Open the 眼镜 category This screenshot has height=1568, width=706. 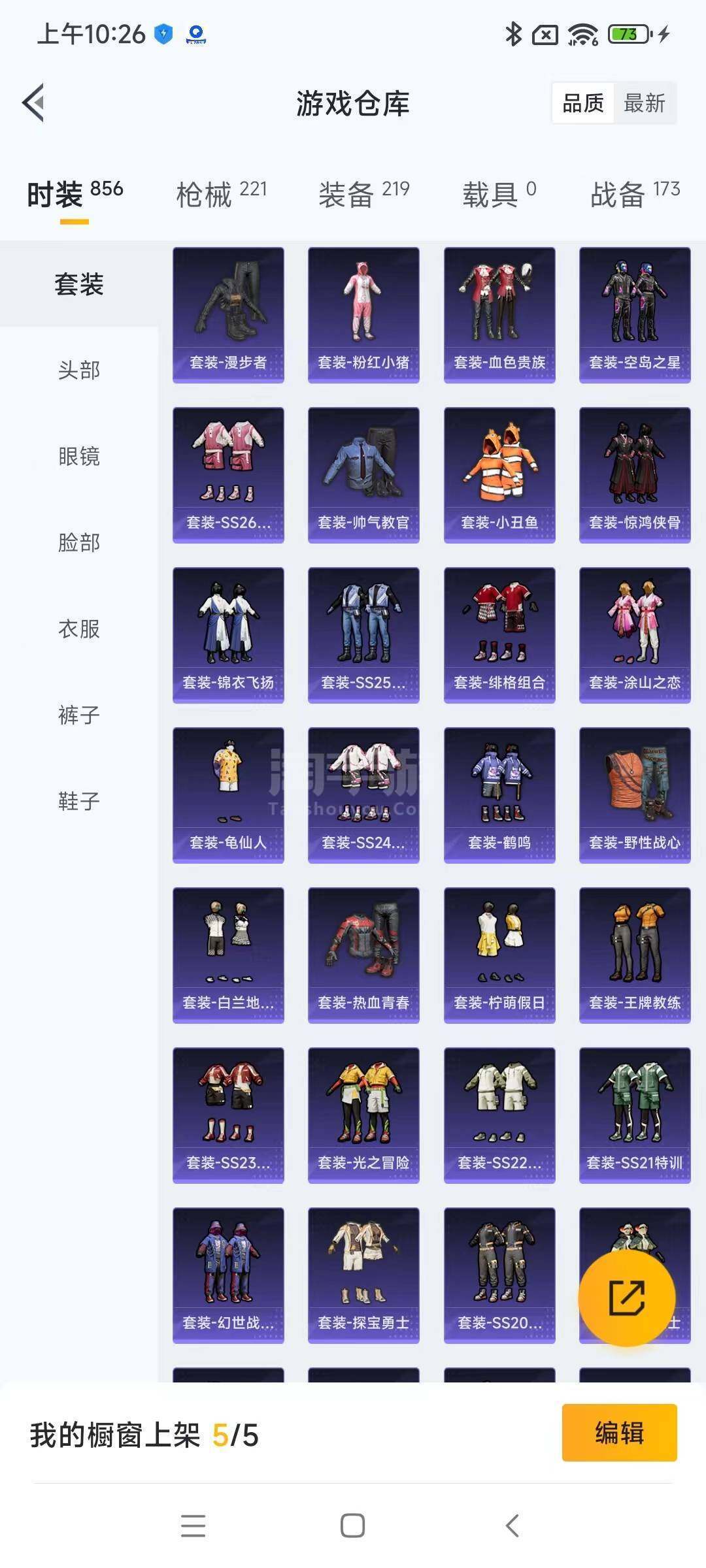(79, 456)
